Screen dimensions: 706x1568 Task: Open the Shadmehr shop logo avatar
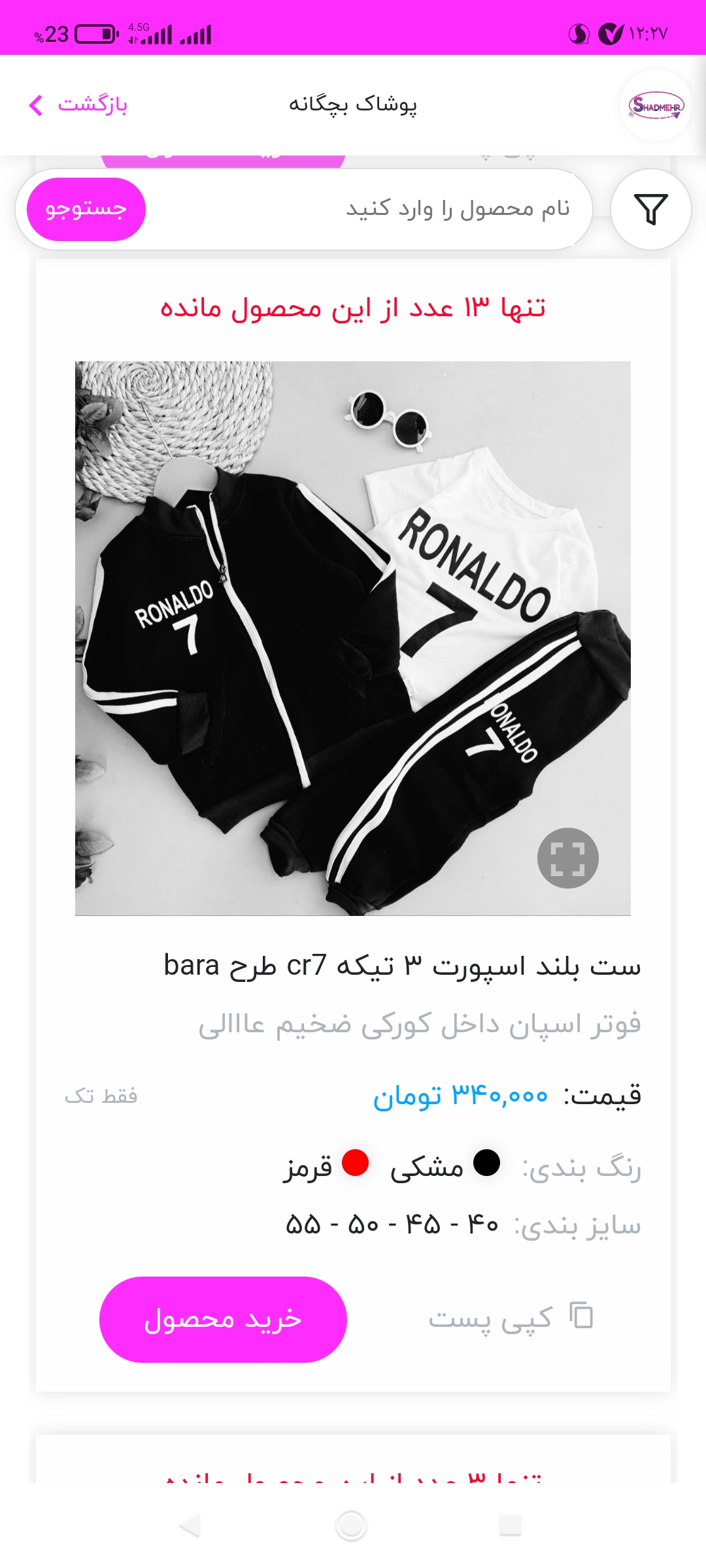(656, 105)
